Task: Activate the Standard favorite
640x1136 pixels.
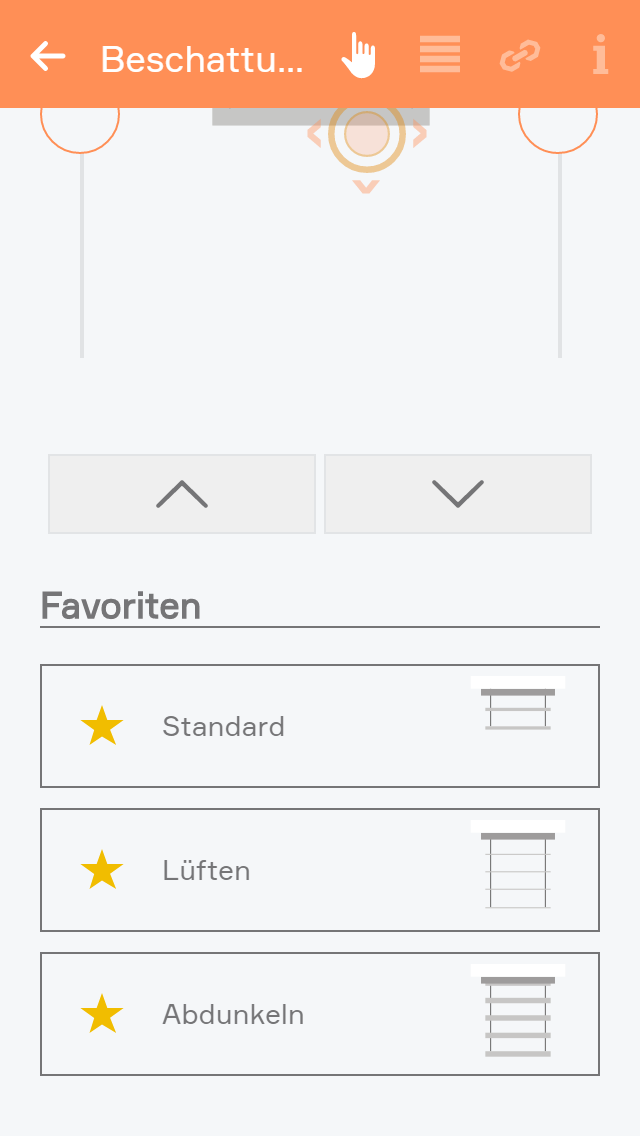Action: point(320,726)
